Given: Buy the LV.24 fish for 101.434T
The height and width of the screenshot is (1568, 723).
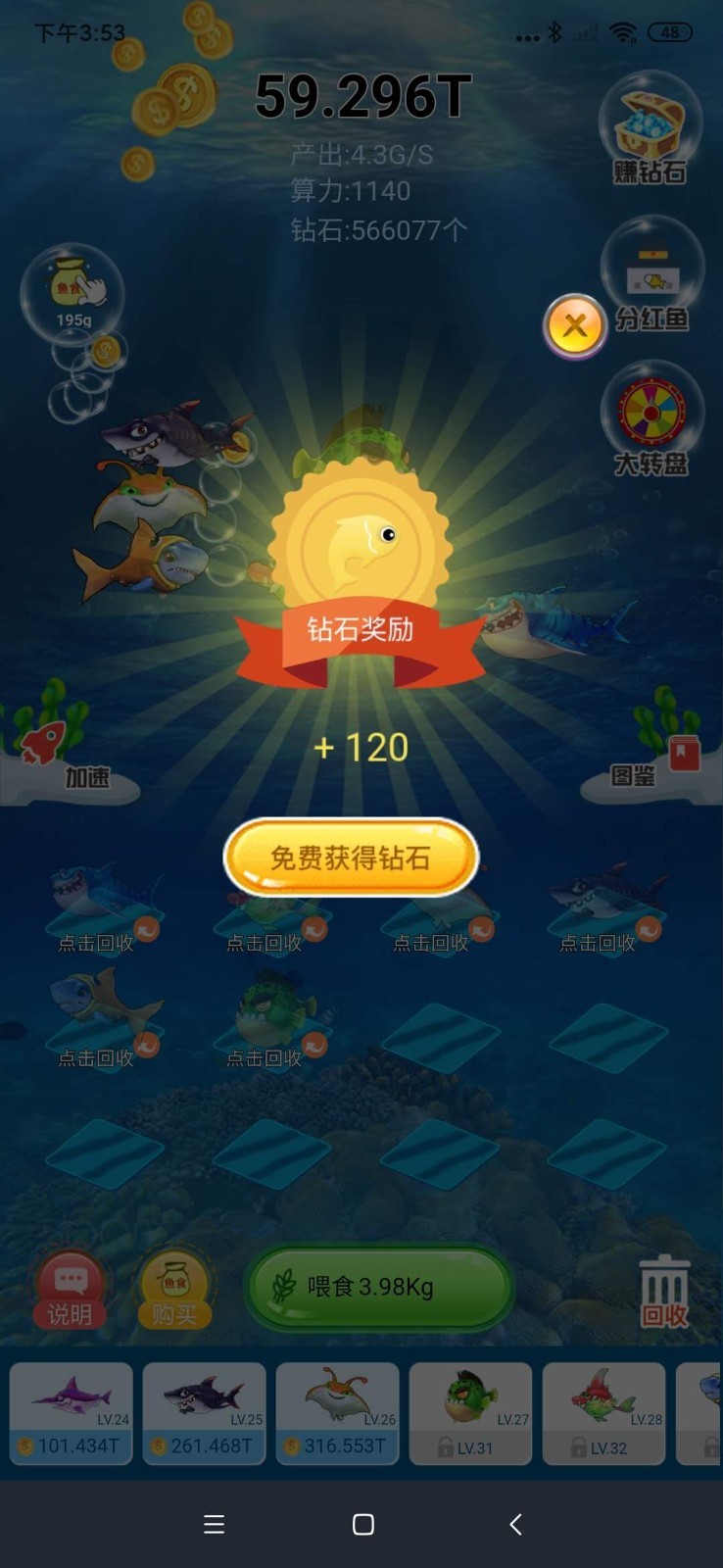Looking at the screenshot, I should [x=71, y=1413].
